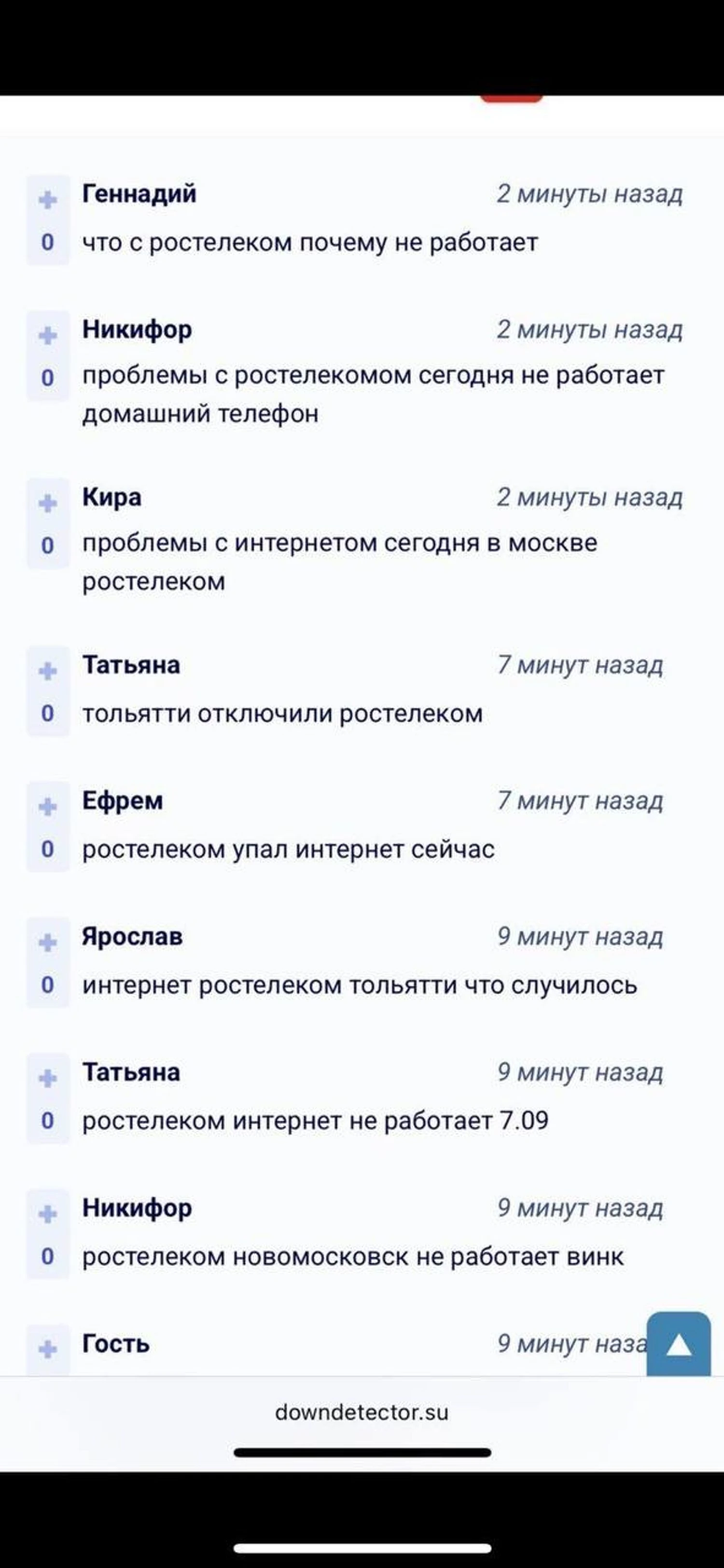Viewport: 724px width, 1568px height.
Task: Like Ефрем's comment using the plus
Action: pyautogui.click(x=47, y=806)
